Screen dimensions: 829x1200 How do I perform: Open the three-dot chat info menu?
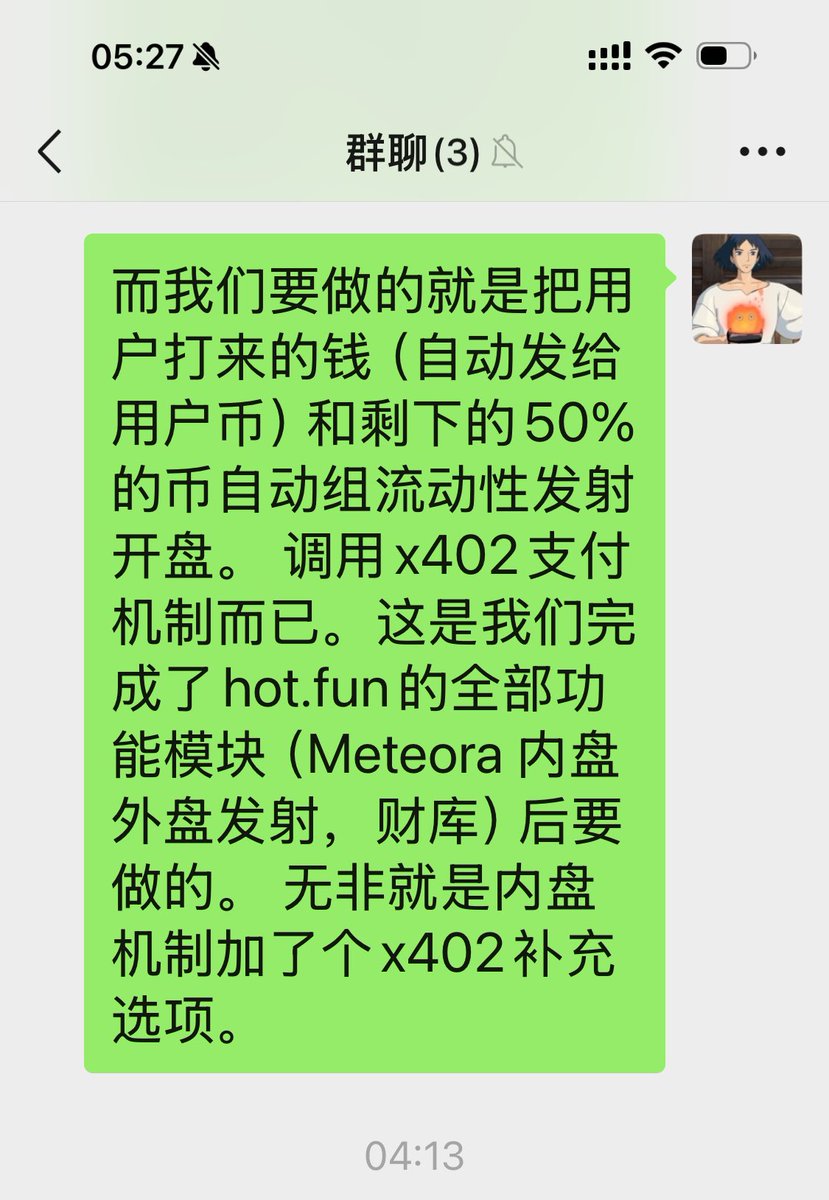(762, 153)
